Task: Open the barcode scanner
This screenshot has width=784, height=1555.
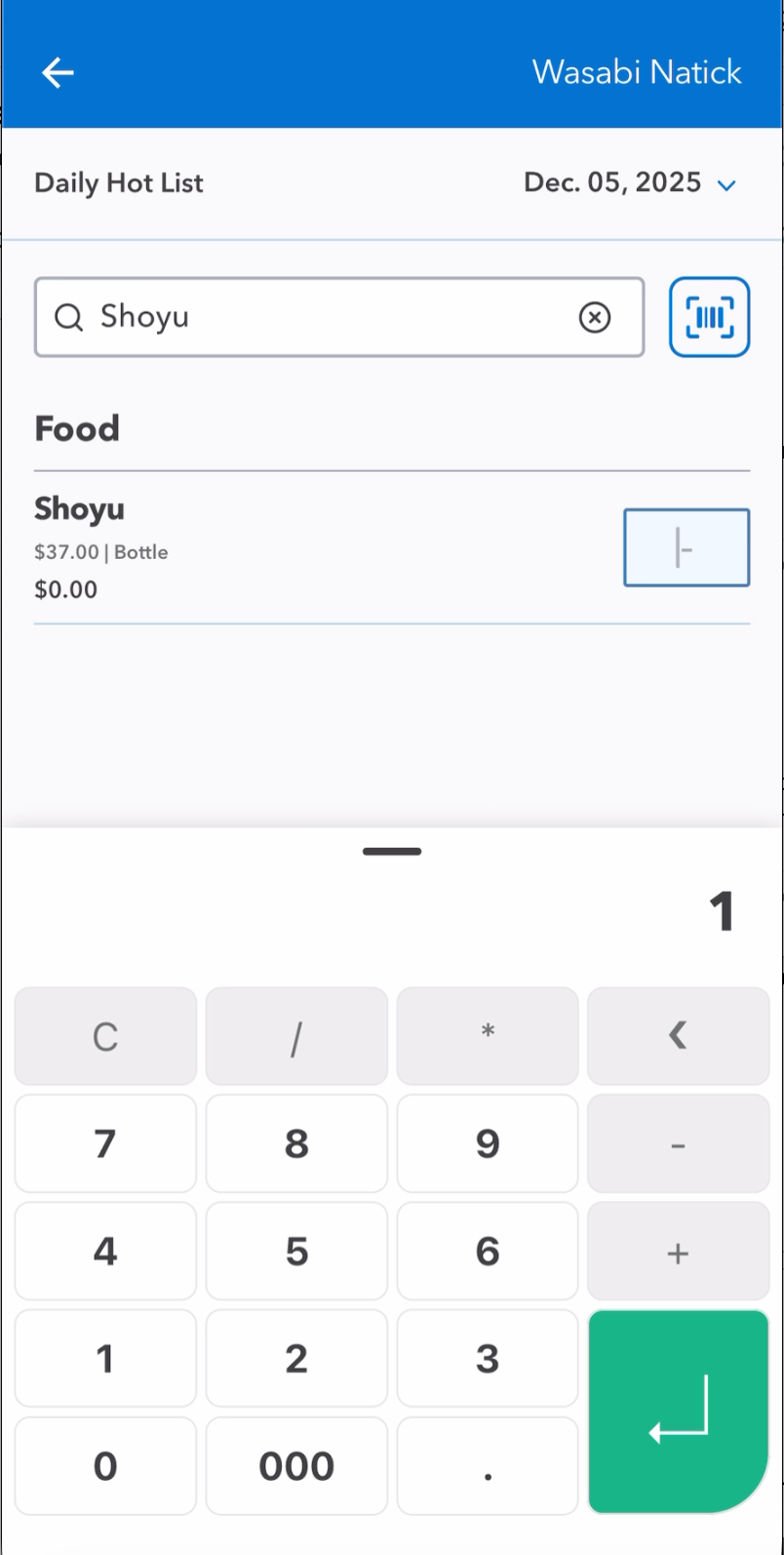Action: coord(709,317)
